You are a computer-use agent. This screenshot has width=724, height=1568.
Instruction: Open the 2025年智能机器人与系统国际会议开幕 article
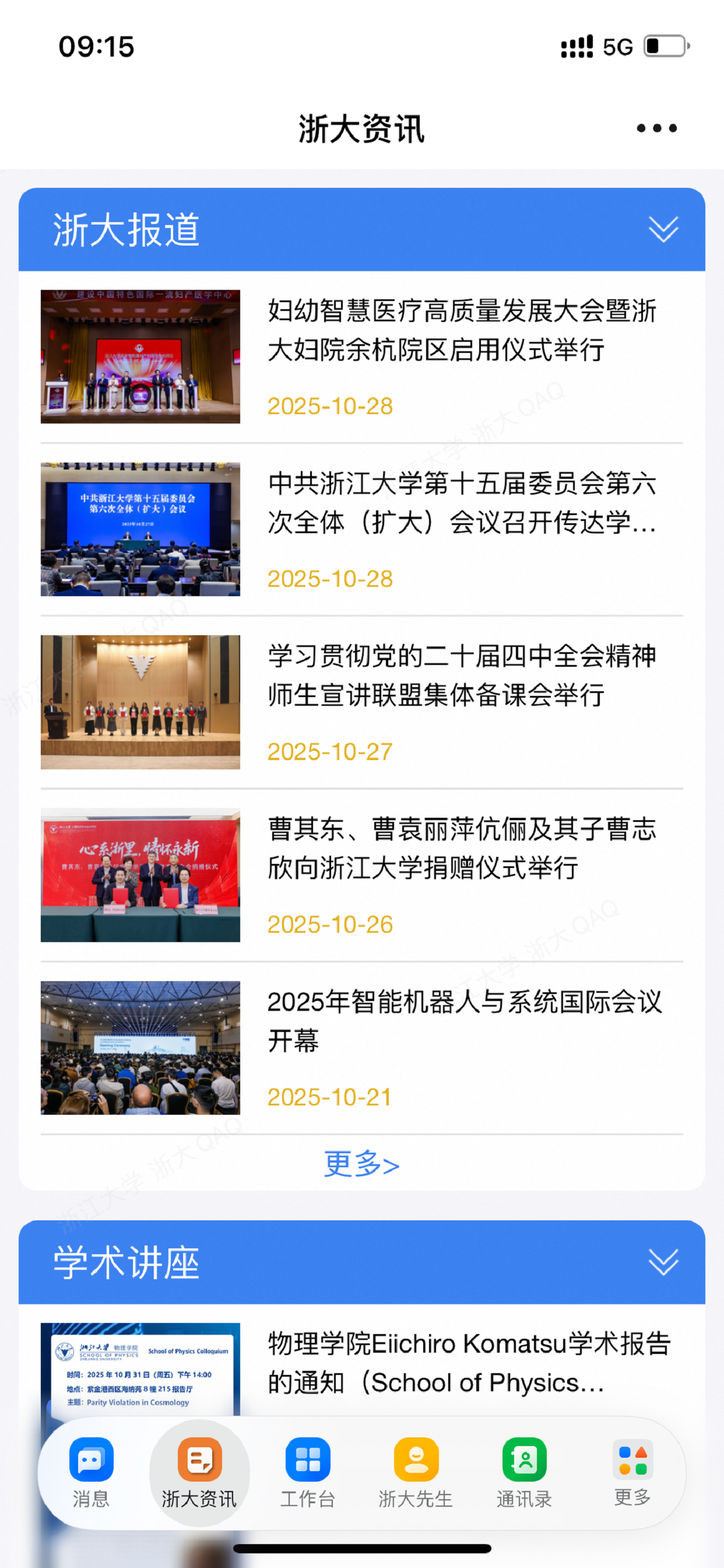coord(362,1048)
